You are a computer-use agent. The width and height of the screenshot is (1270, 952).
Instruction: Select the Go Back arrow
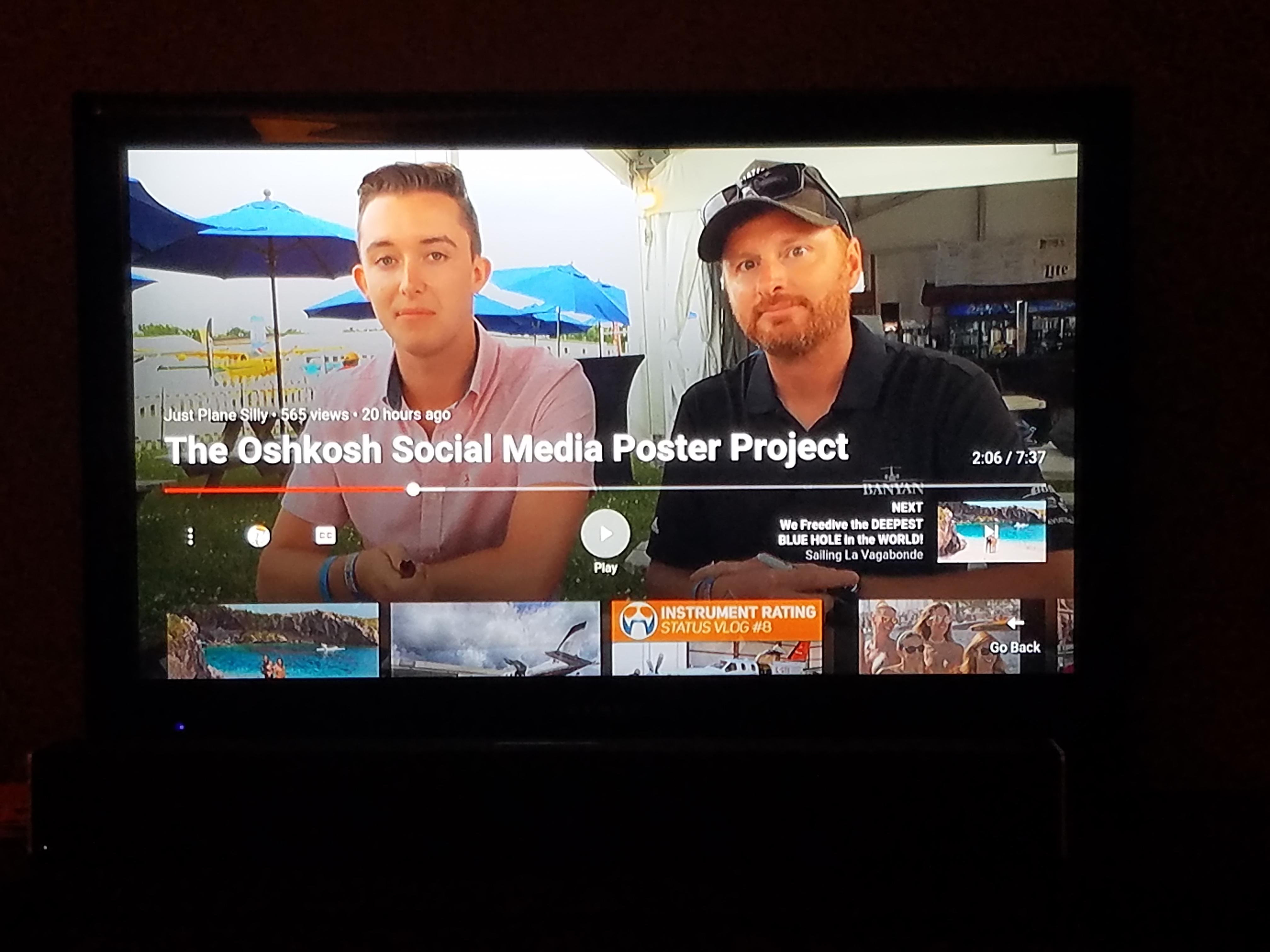(x=1015, y=624)
